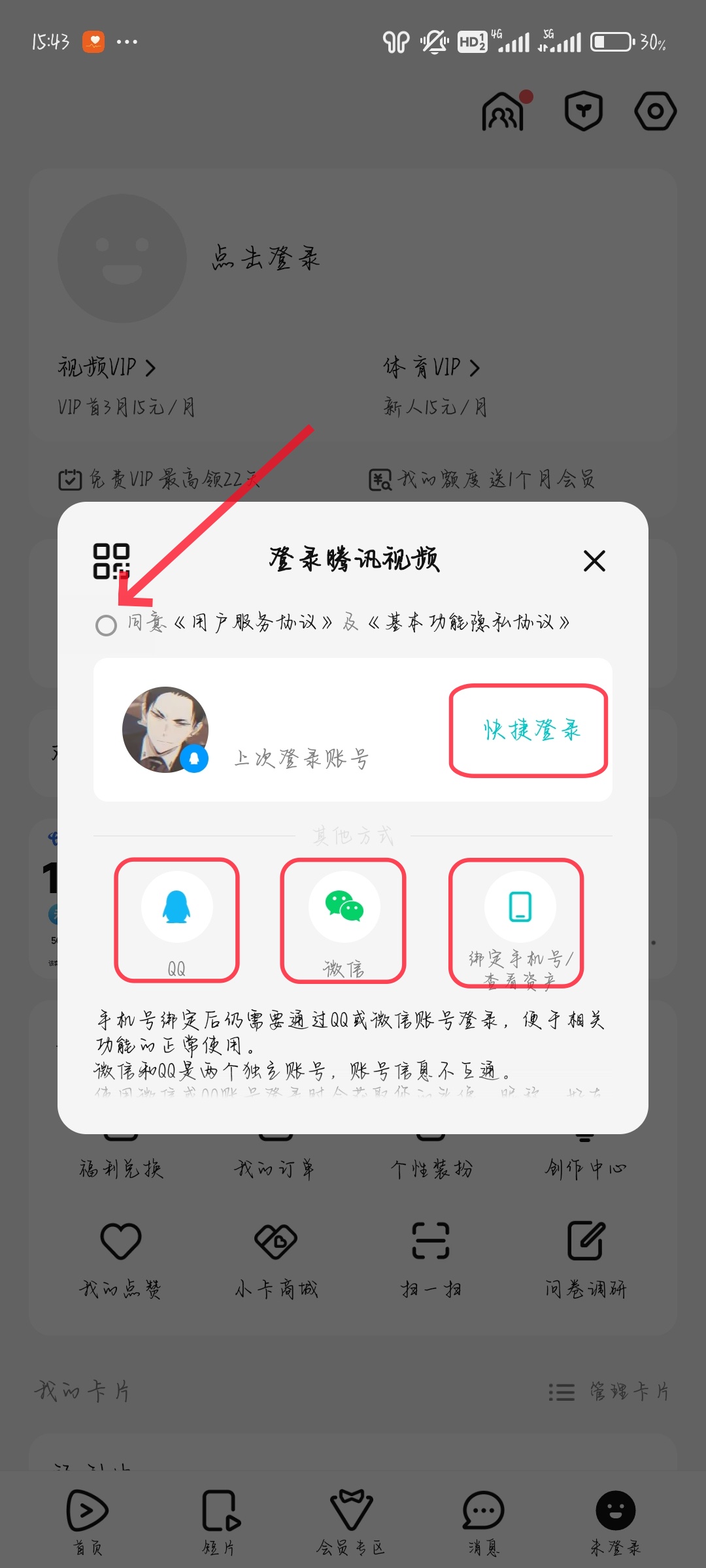Open the 《基本功能隐私协议》 link

click(468, 623)
